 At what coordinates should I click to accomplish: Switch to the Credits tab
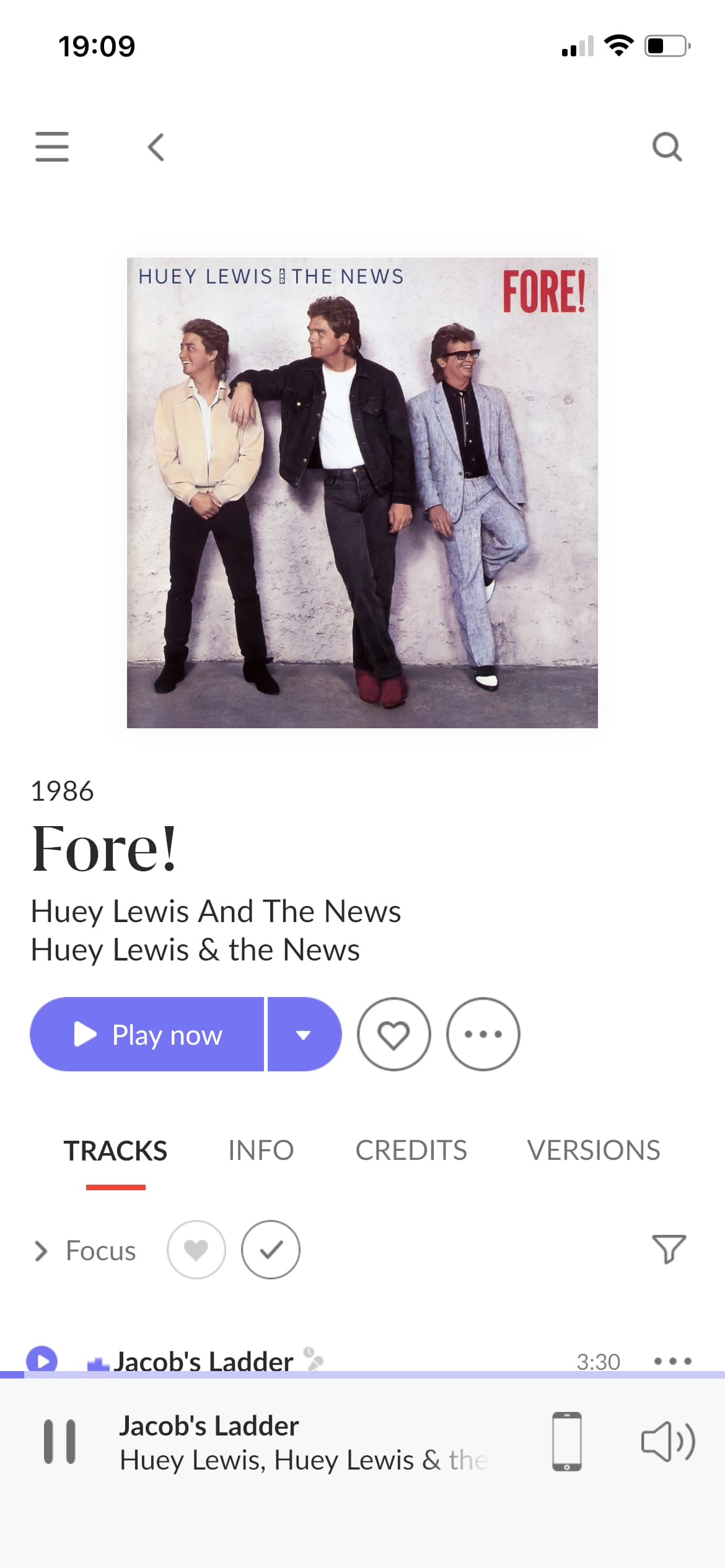[x=411, y=1150]
